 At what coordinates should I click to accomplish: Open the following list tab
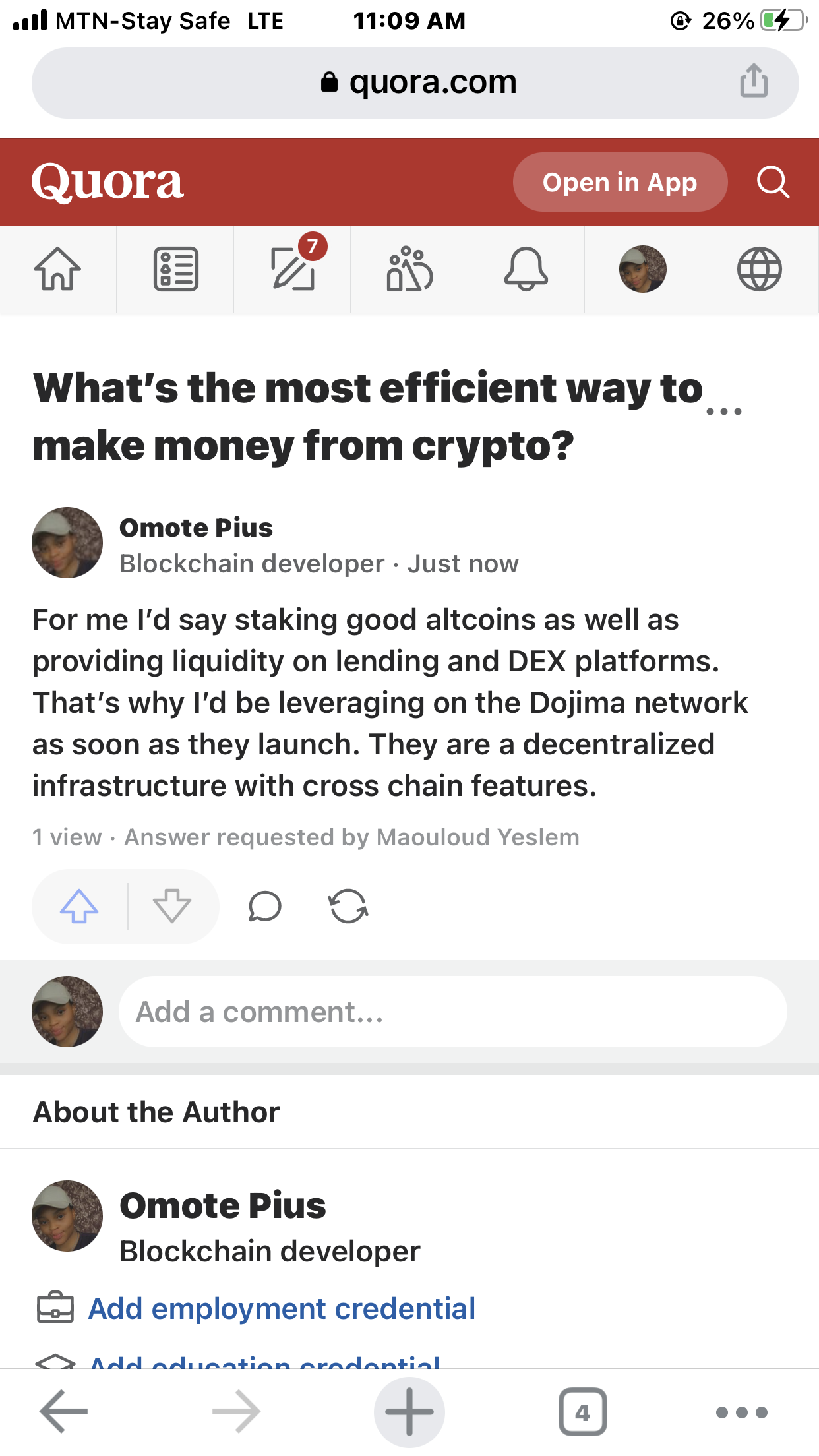coord(175,269)
